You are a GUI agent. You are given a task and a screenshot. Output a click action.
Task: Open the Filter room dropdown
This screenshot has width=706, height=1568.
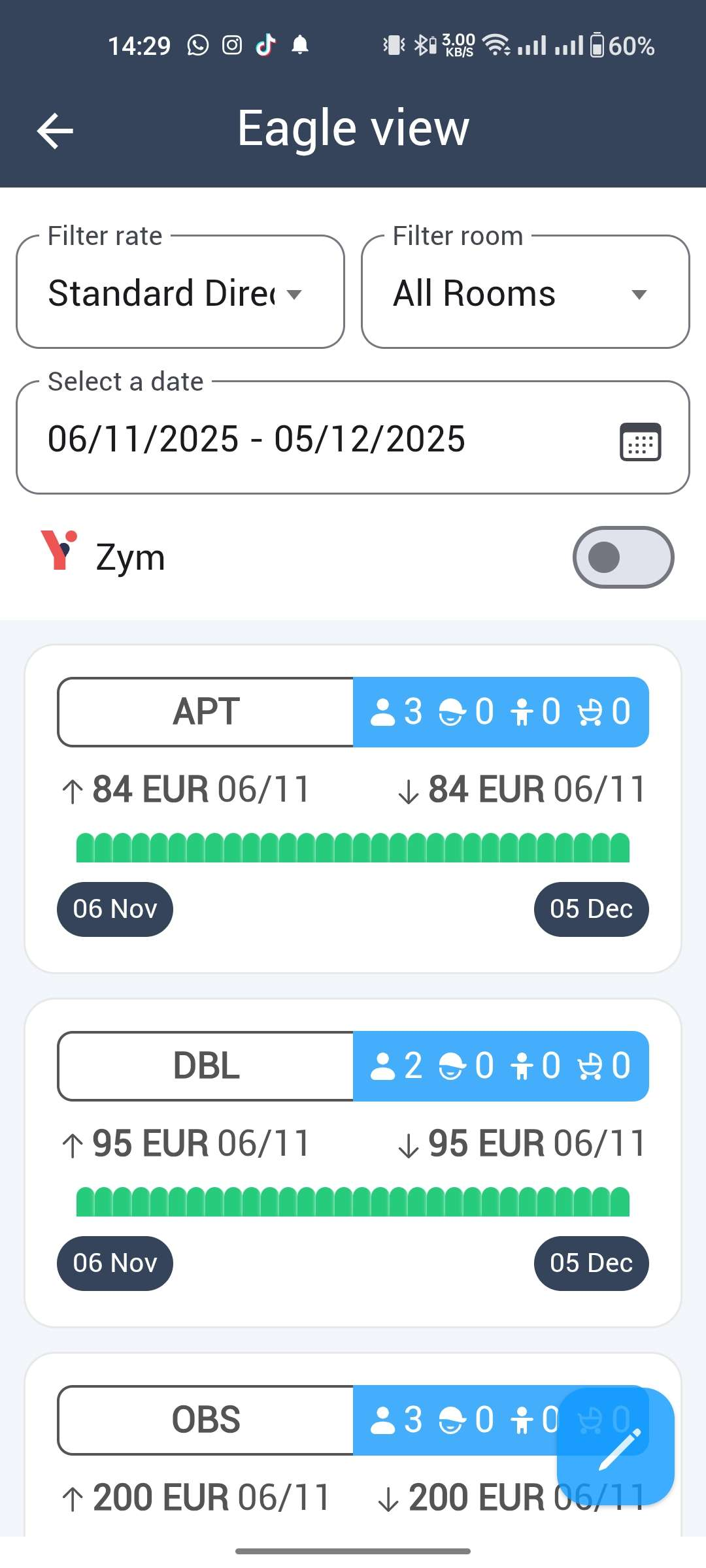click(x=525, y=293)
